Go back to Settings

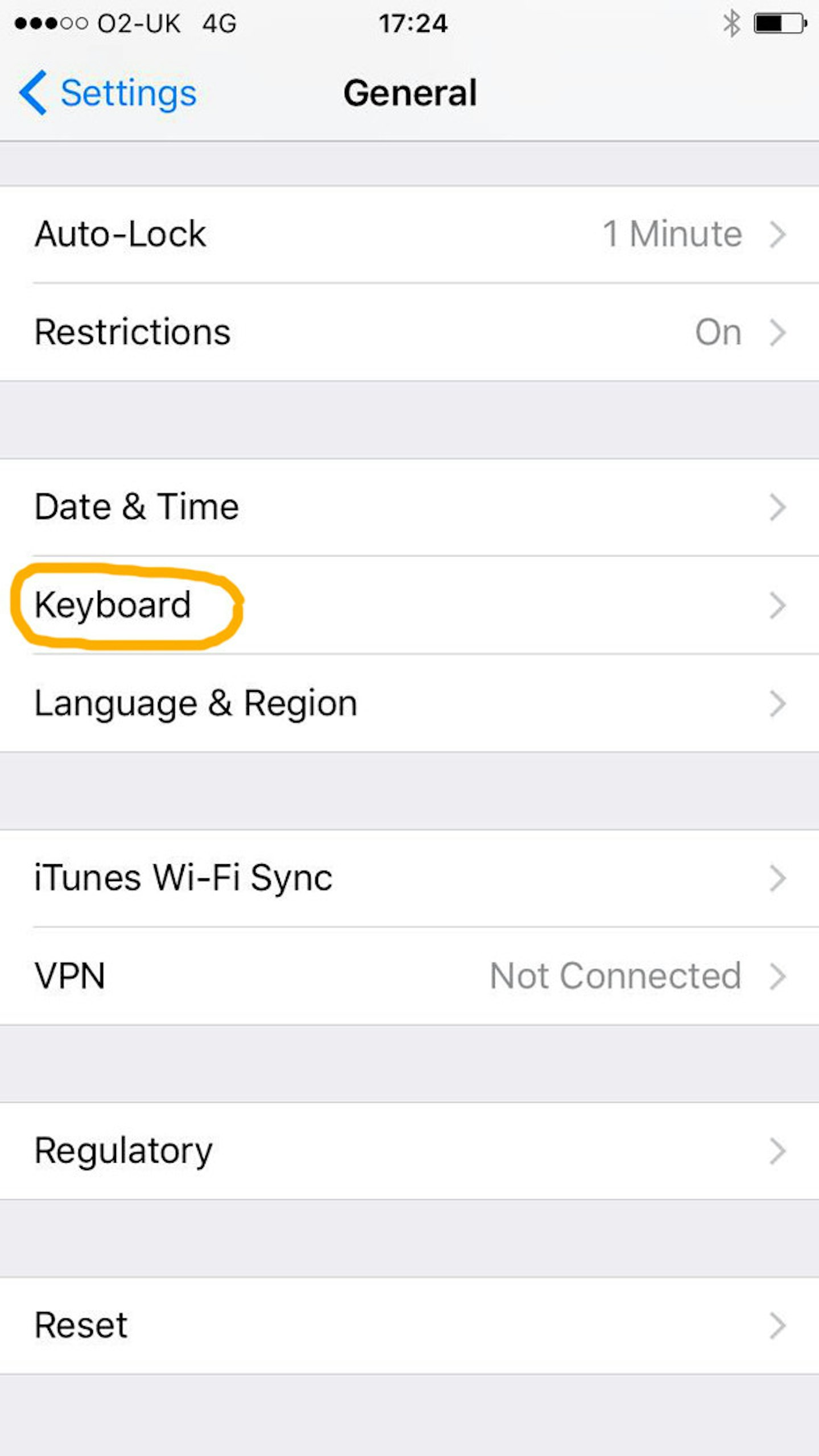(x=108, y=93)
